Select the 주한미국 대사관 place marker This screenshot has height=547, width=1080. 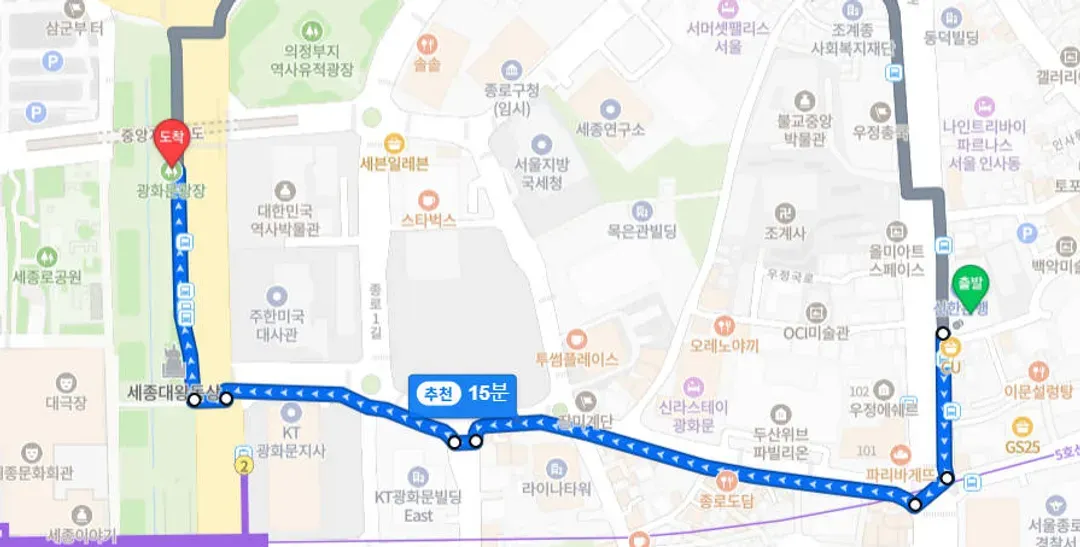(x=276, y=297)
